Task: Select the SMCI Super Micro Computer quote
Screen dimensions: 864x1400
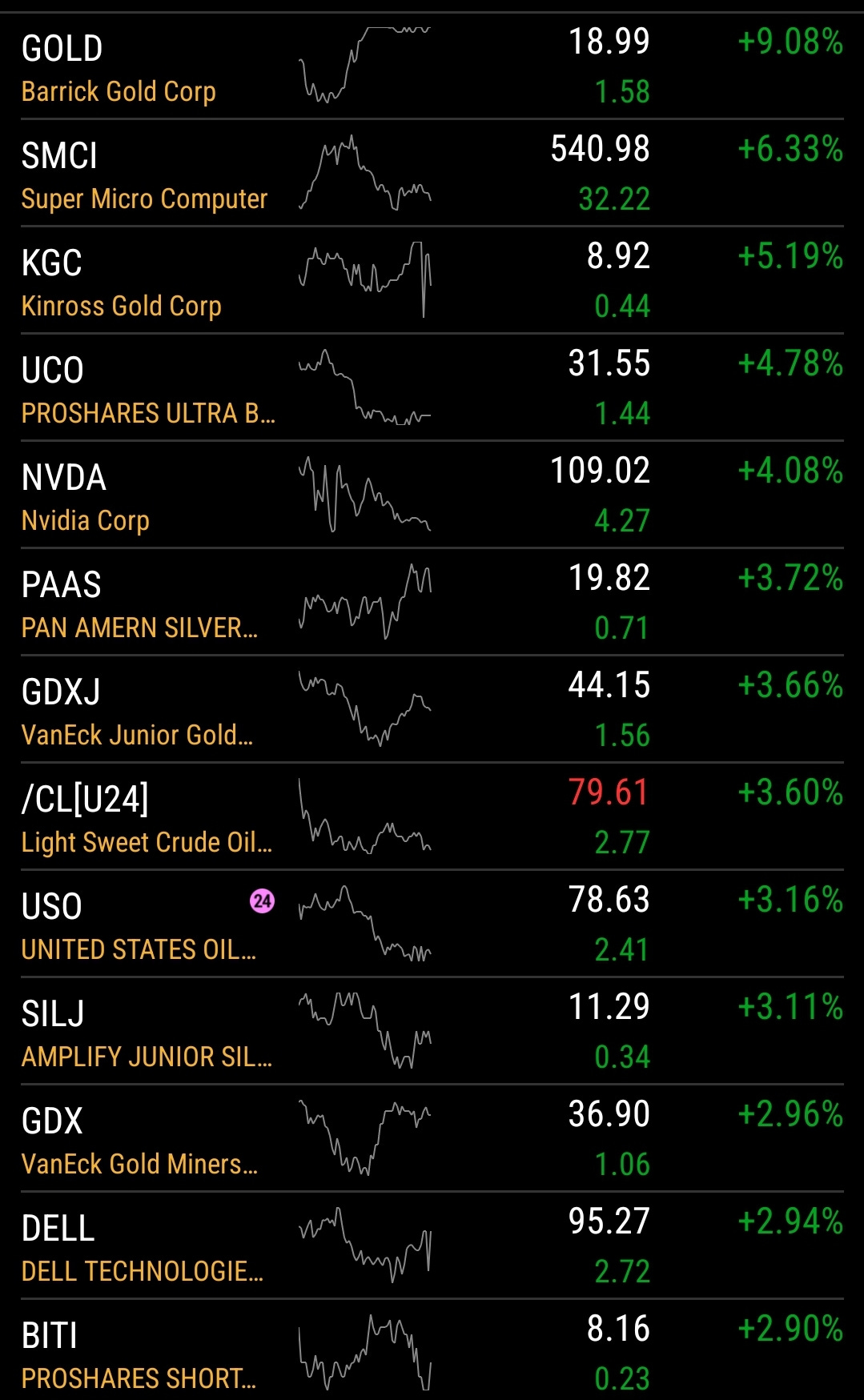Action: tap(432, 173)
